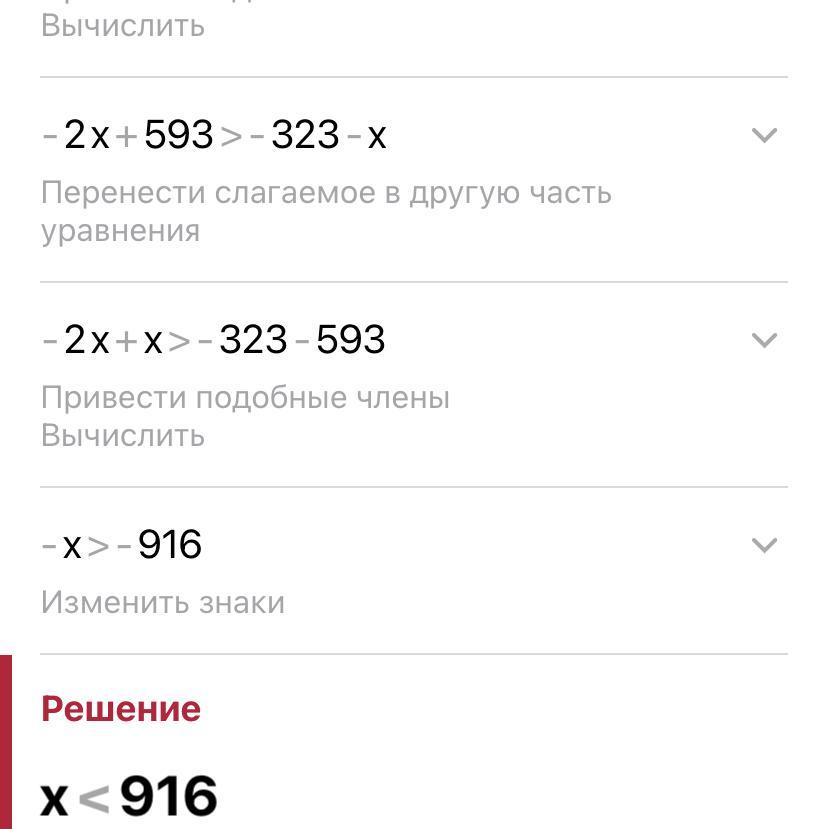This screenshot has width=828, height=829.
Task: Expand the step -x>-916
Action: [764, 545]
